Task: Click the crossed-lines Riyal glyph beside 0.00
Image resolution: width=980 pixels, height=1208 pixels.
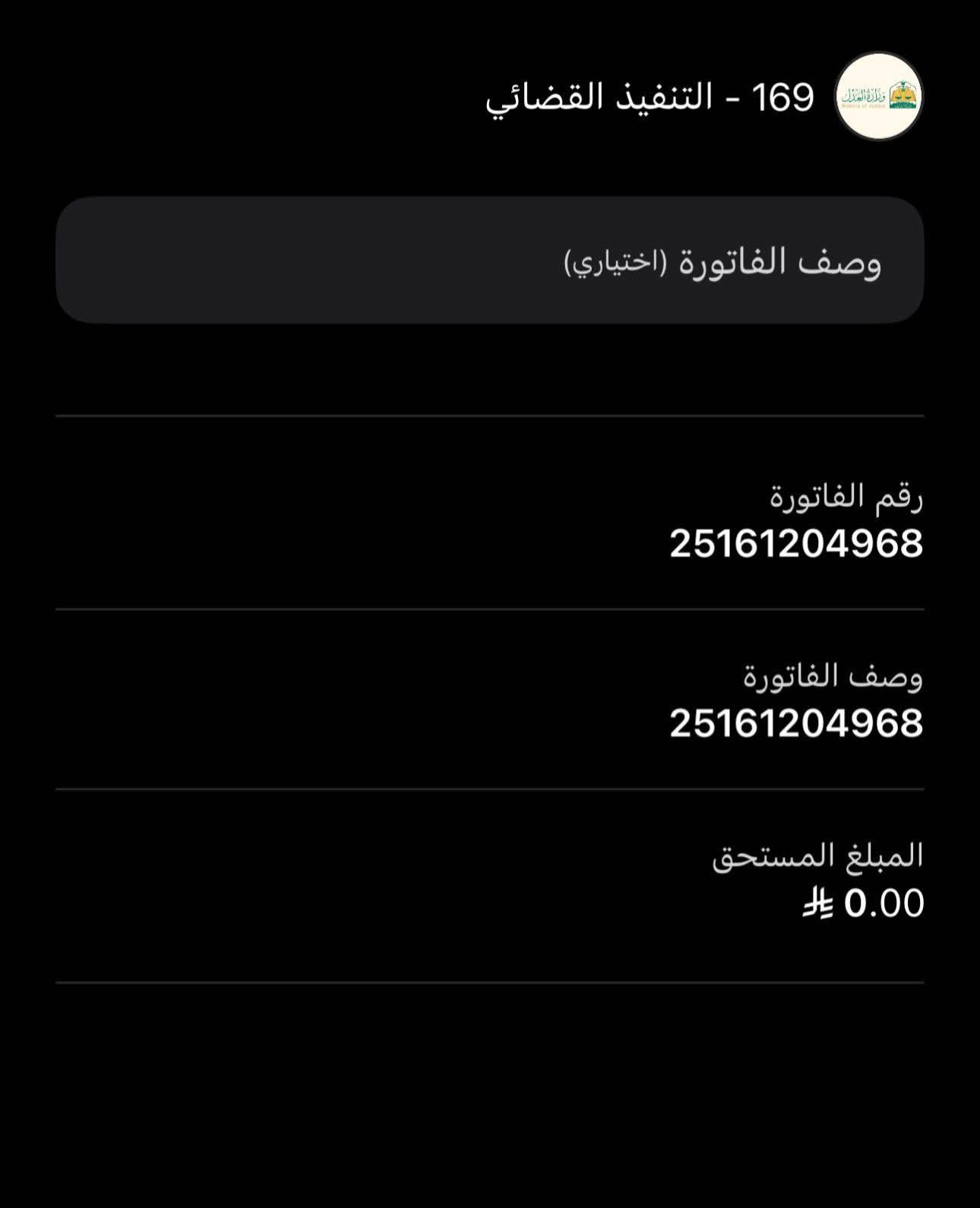Action: [818, 903]
